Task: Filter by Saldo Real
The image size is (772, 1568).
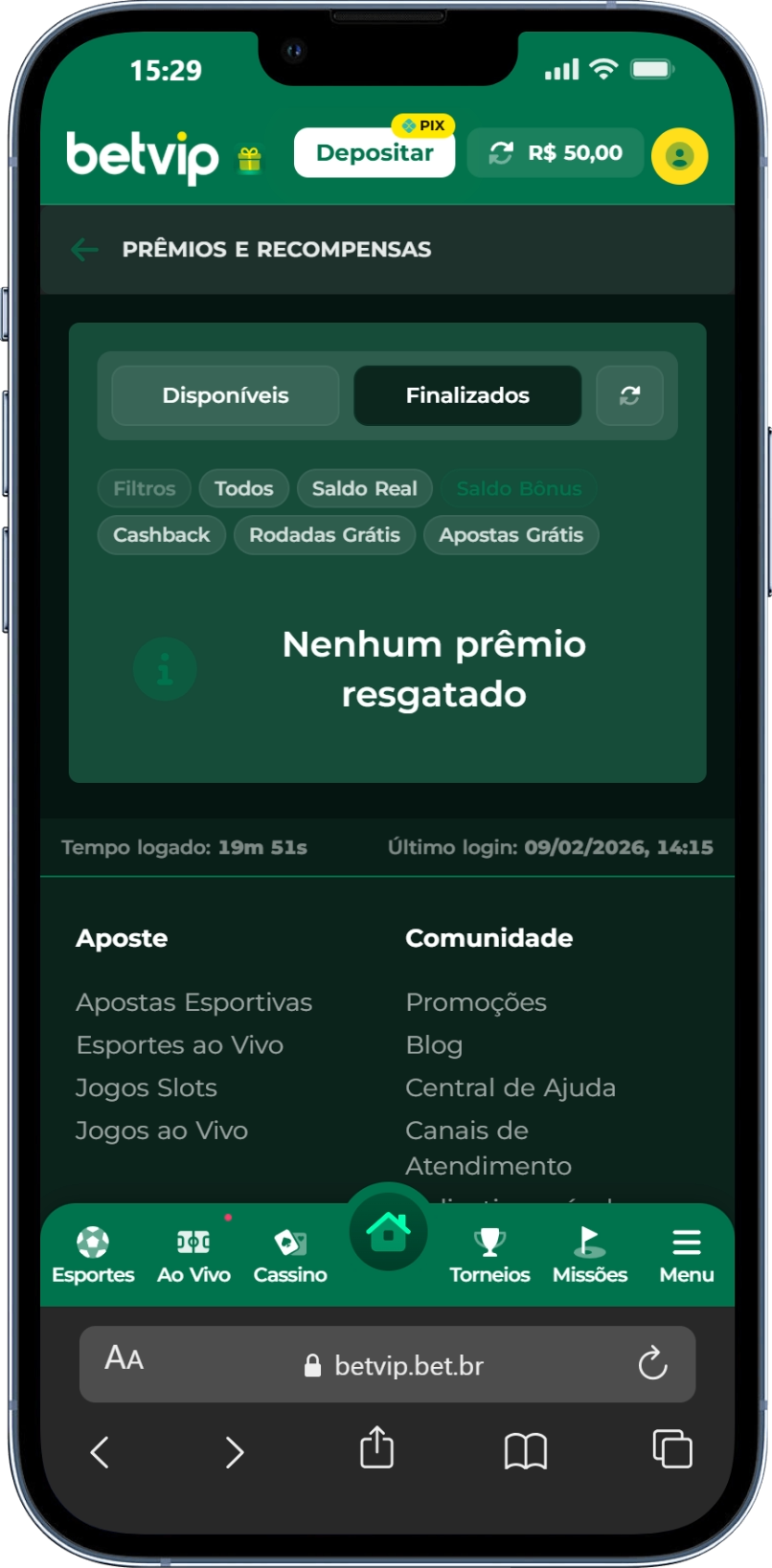Action: (364, 488)
